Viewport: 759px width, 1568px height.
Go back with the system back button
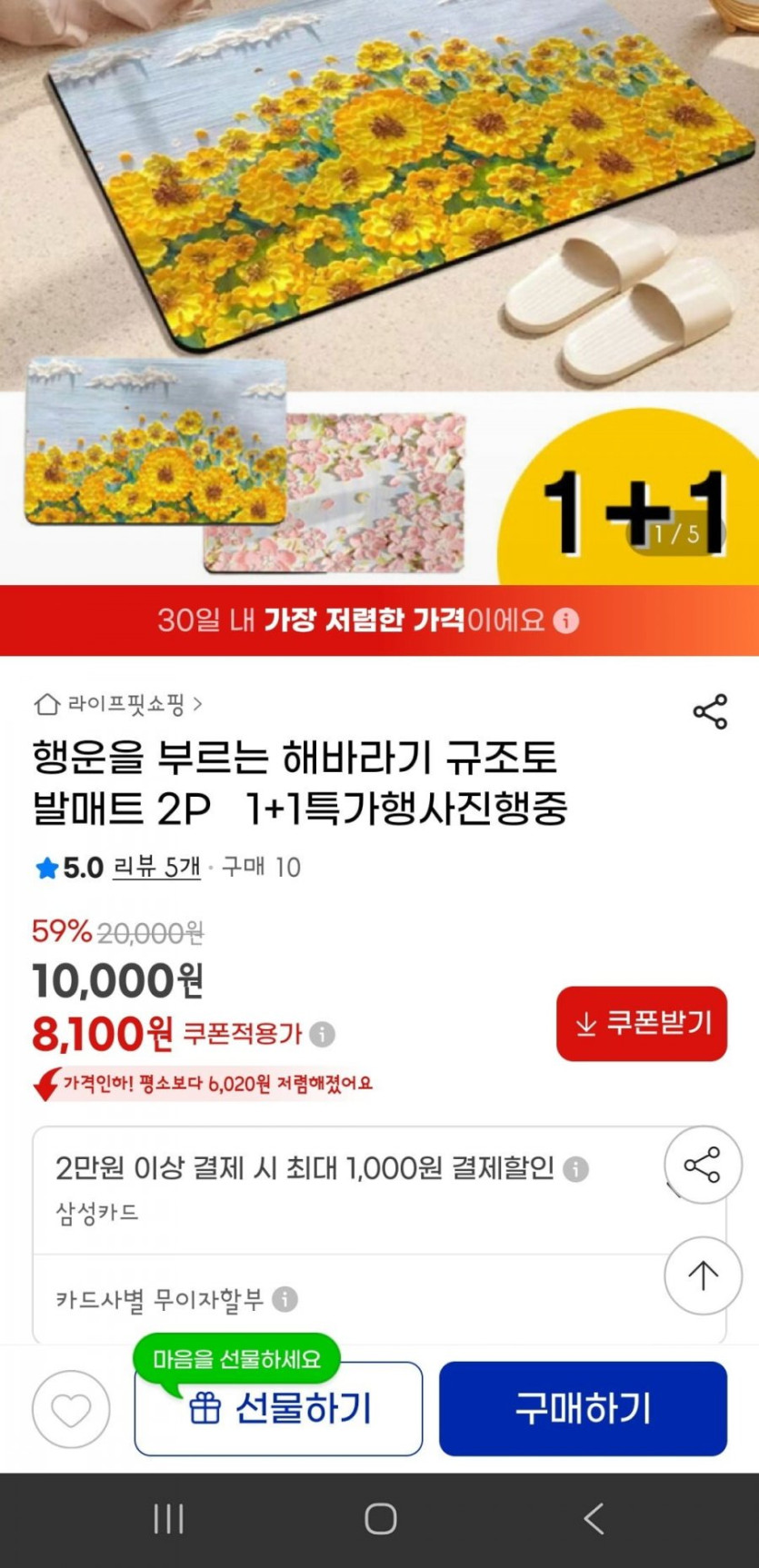coord(594,1518)
